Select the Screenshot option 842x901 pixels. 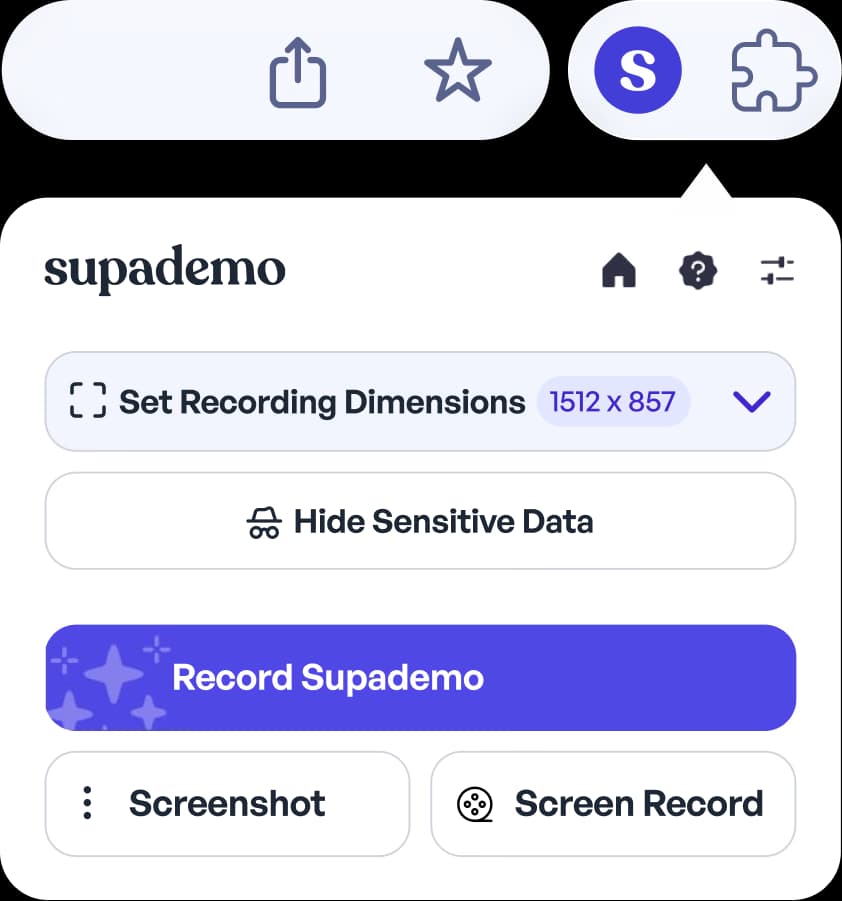227,803
